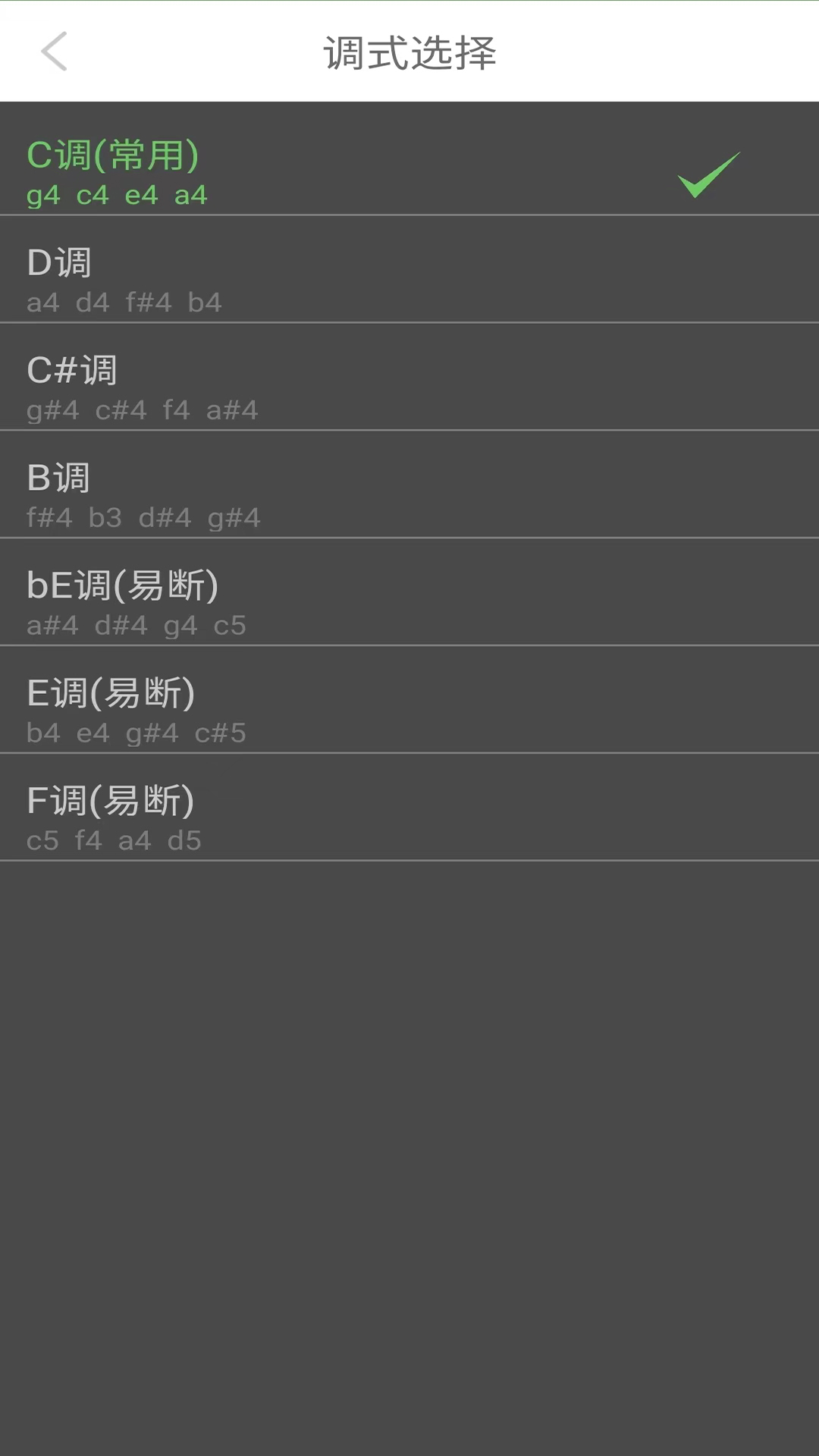Screen dimensions: 819x1456
Task: Tap the c5 f4 a4 d5 notes
Action: (114, 840)
